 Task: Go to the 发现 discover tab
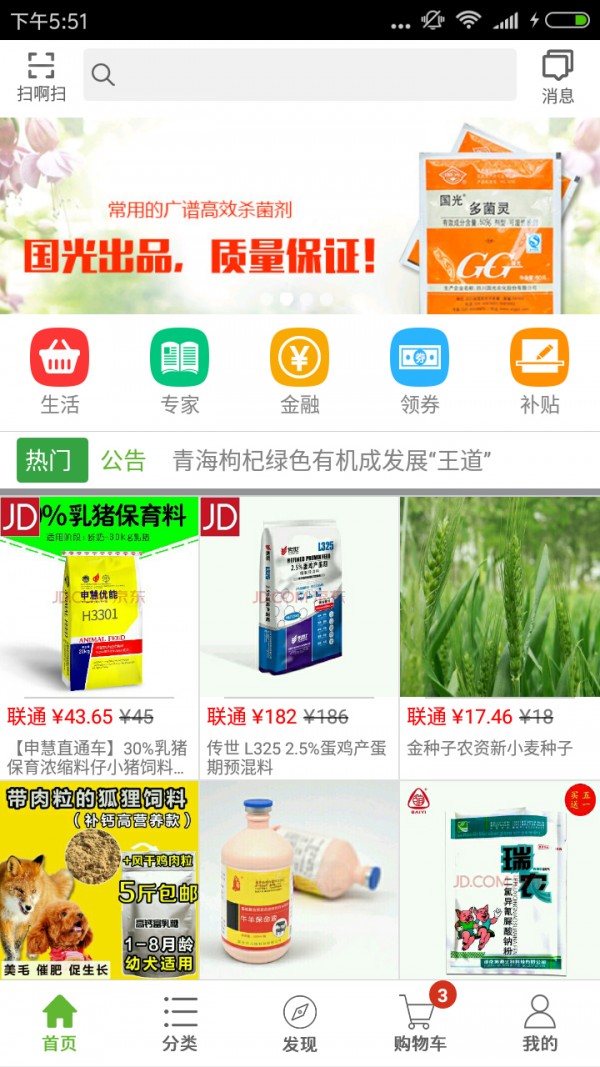299,1023
